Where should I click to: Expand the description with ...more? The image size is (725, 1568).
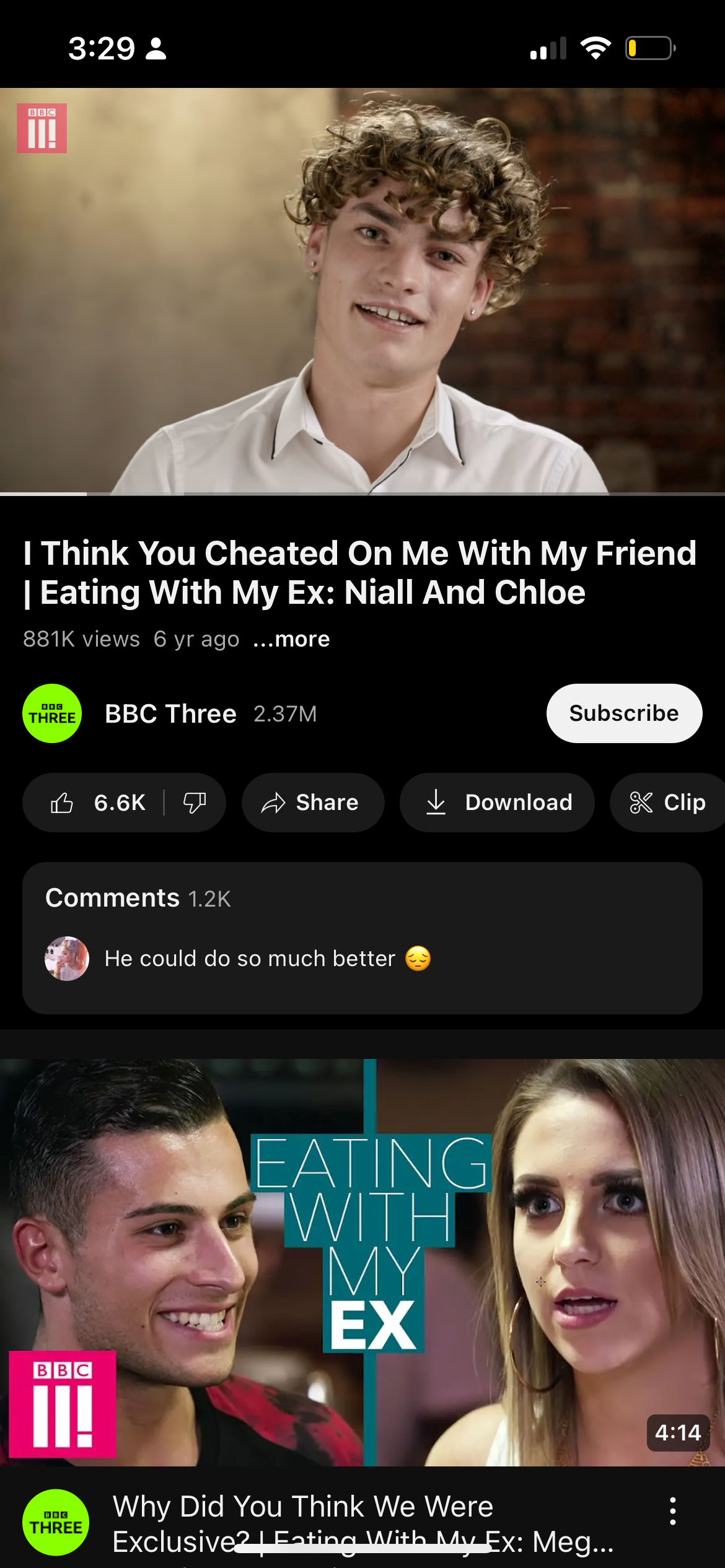pos(291,639)
